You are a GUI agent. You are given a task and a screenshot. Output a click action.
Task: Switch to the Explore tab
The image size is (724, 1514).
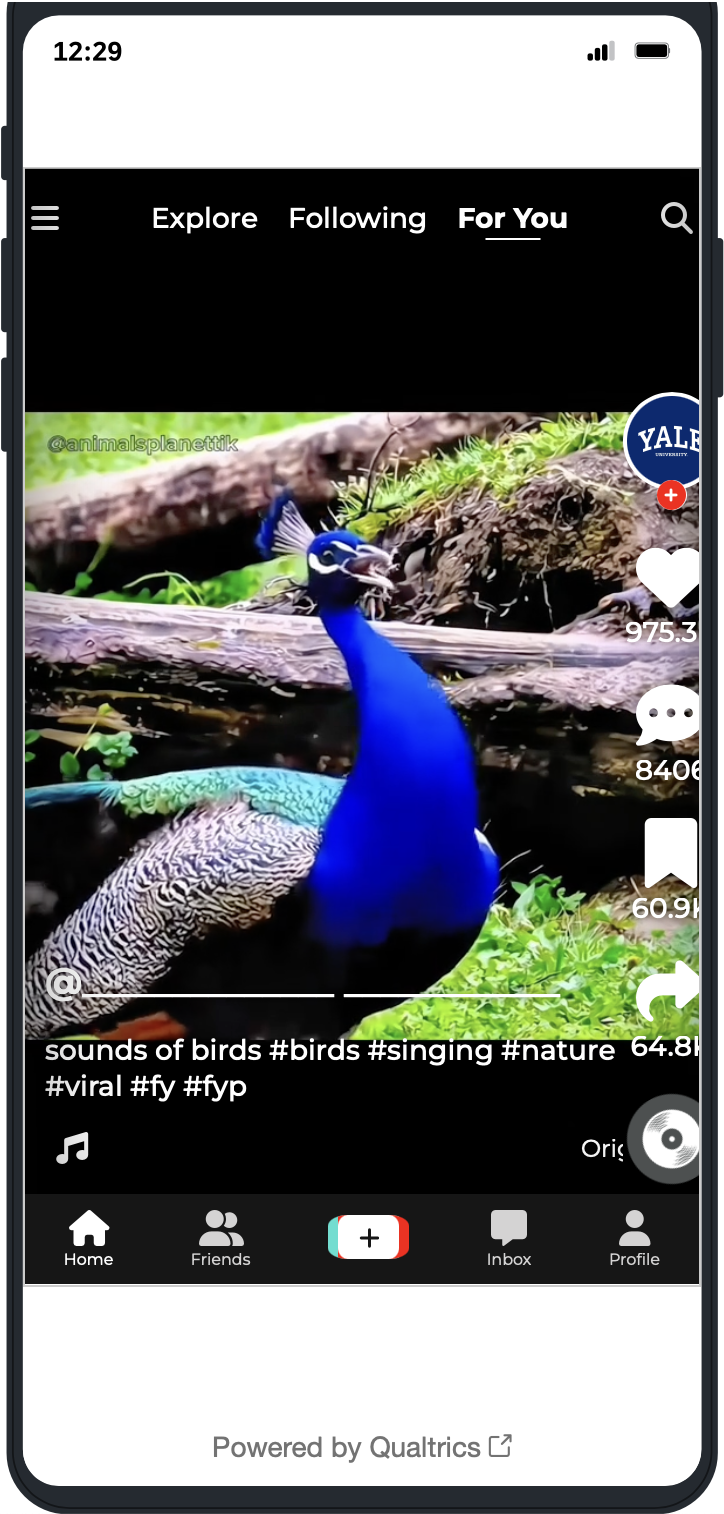pyautogui.click(x=204, y=218)
